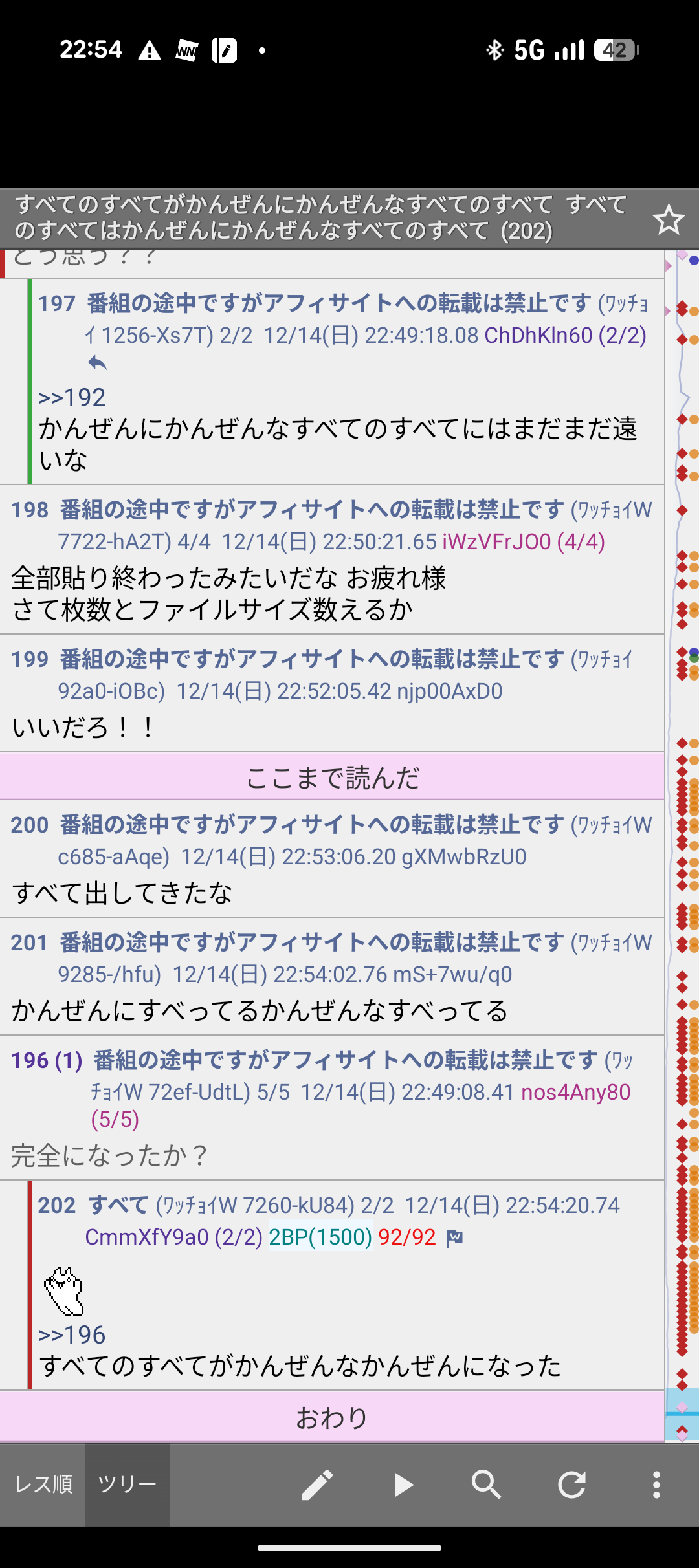Screen dimensions: 699x1568
Task: Favorite this thread with the star icon
Action: click(669, 219)
